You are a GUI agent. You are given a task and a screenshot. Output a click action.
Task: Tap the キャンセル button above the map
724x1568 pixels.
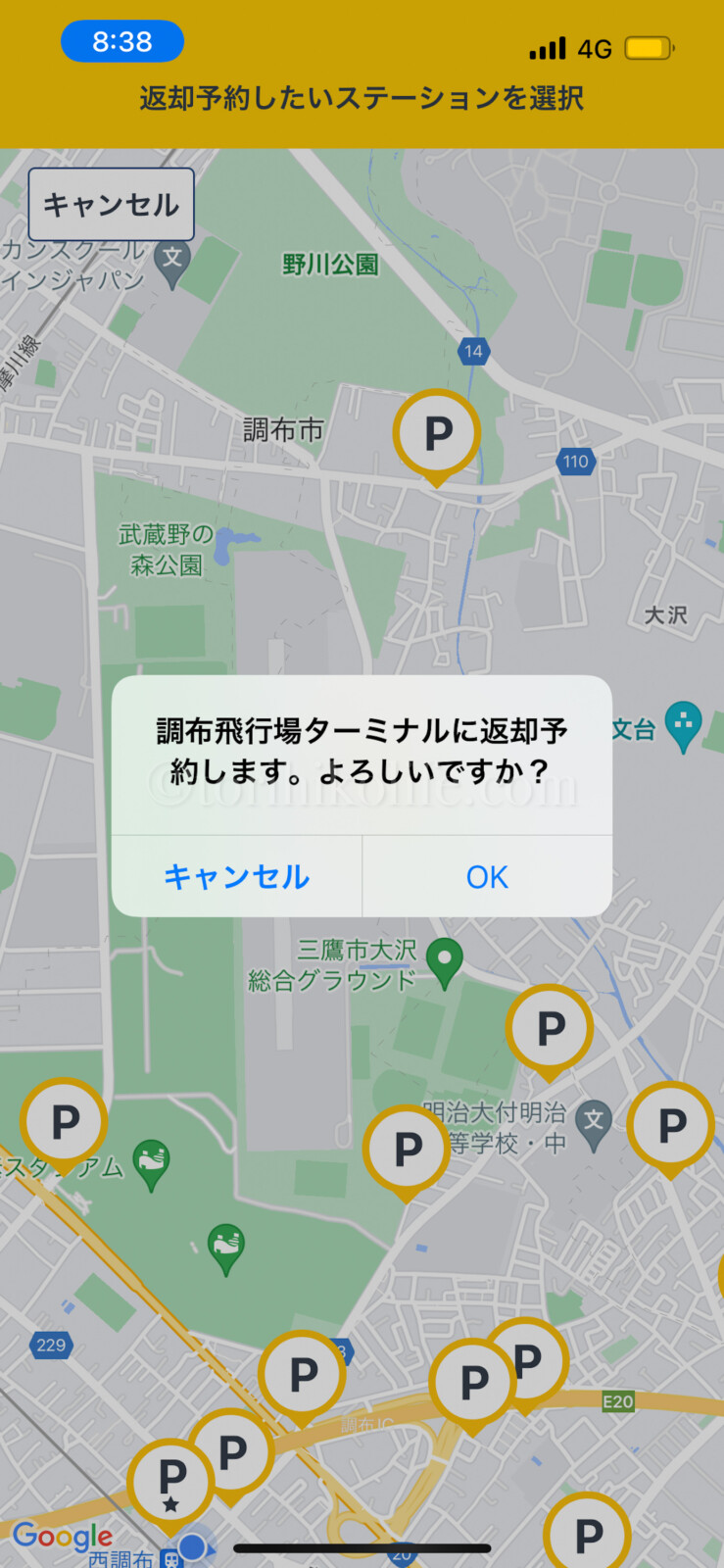[111, 204]
